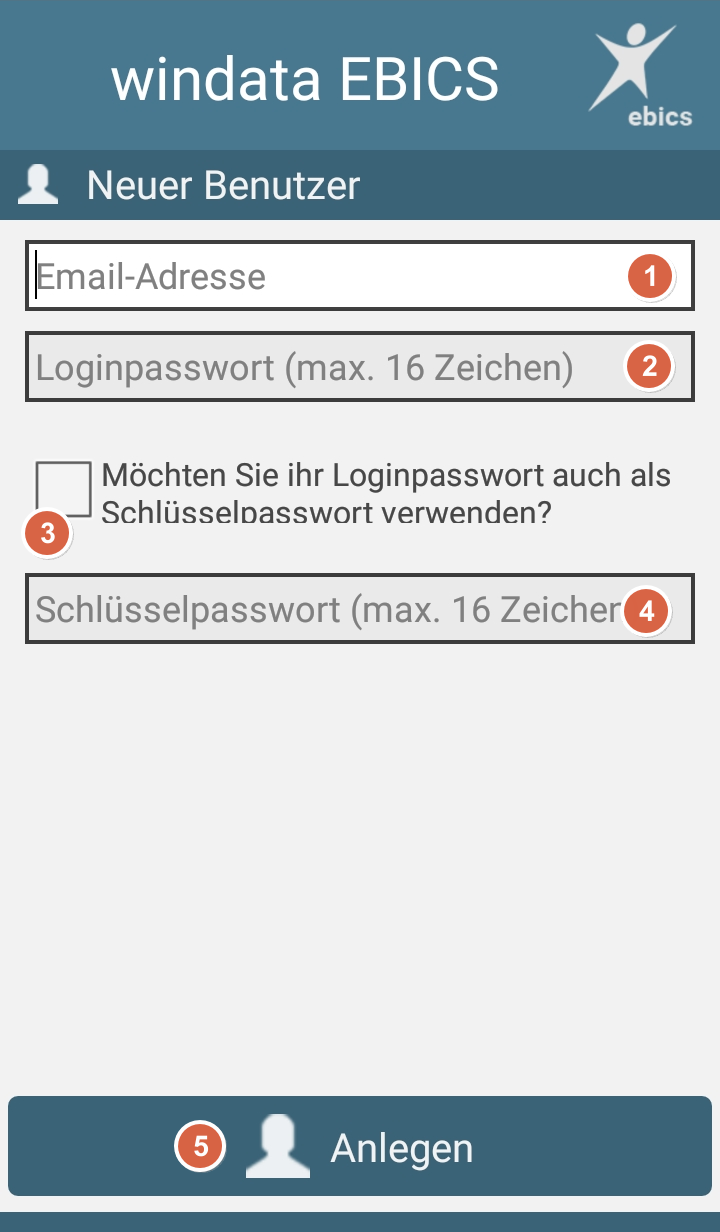The width and height of the screenshot is (720, 1232).
Task: Select the Schlüsselpasswort input field
Action: (360, 608)
